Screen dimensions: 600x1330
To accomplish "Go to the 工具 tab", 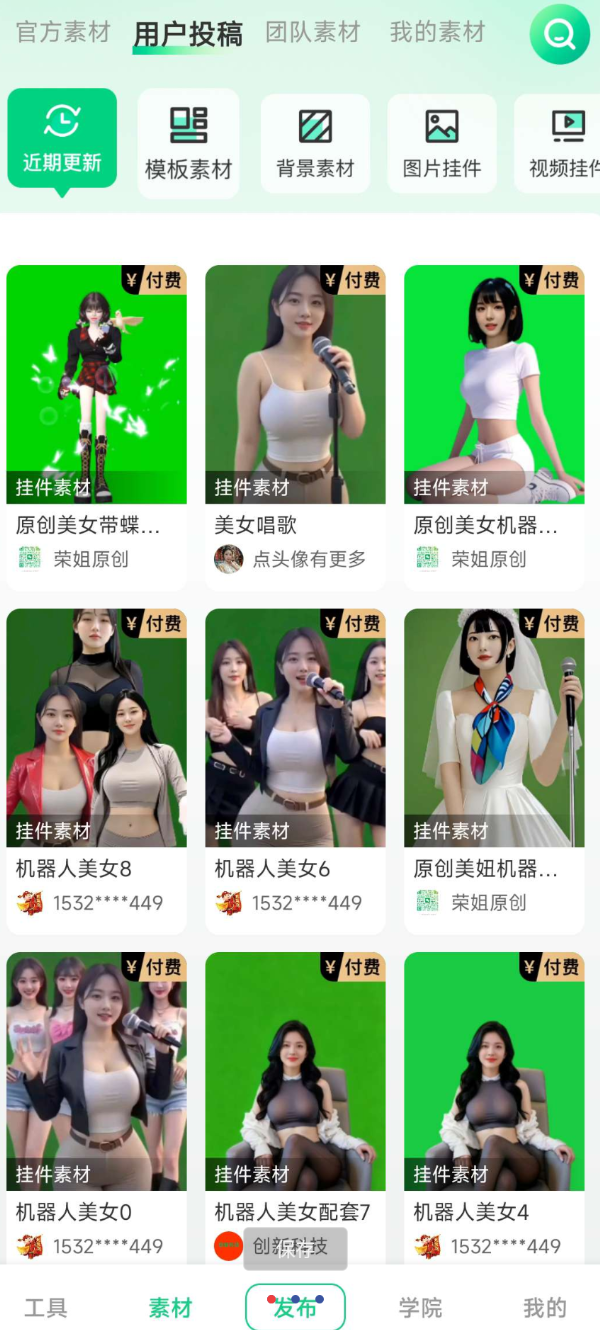I will point(46,1307).
